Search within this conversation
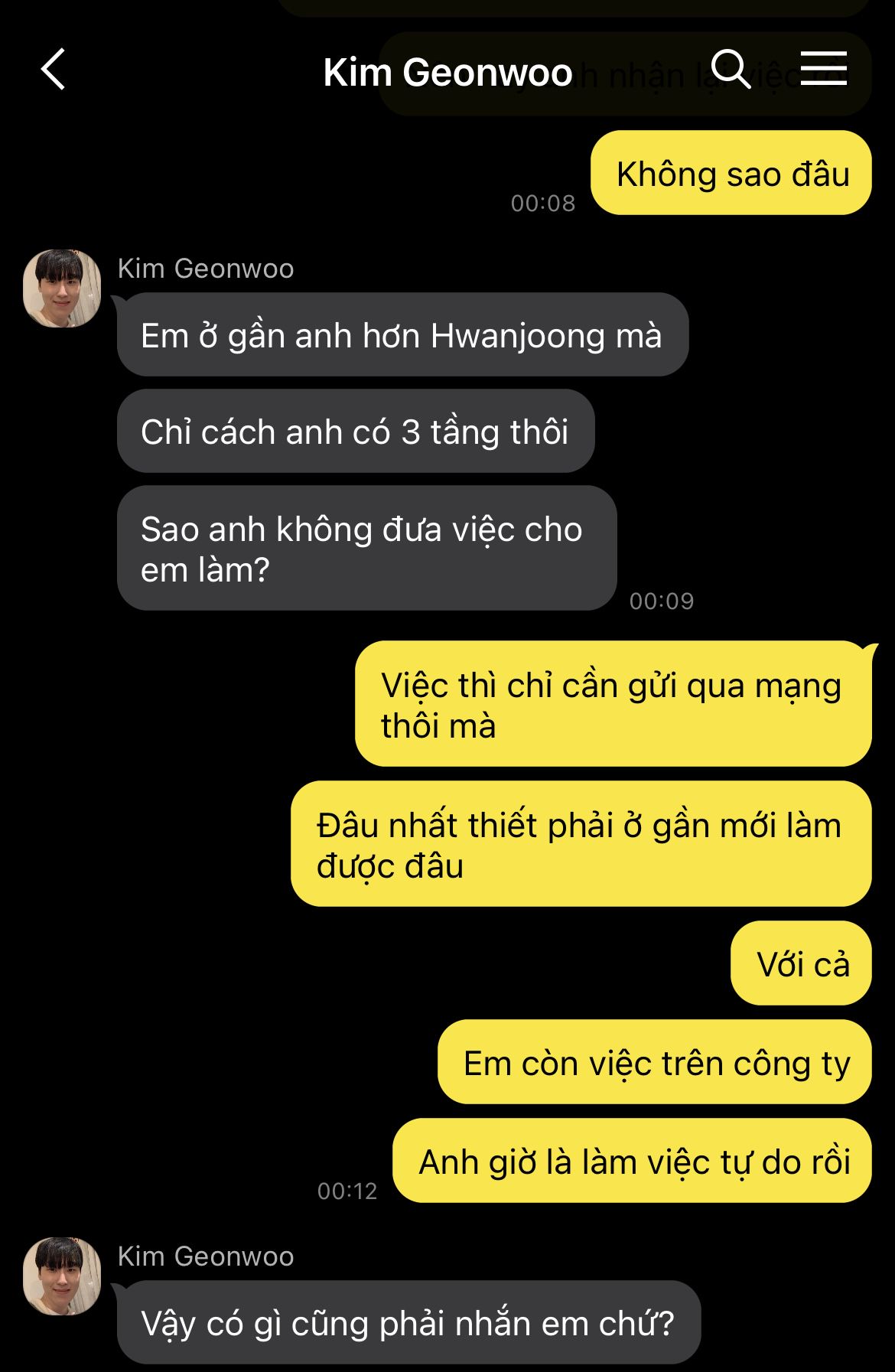895x1372 pixels. coord(731,70)
